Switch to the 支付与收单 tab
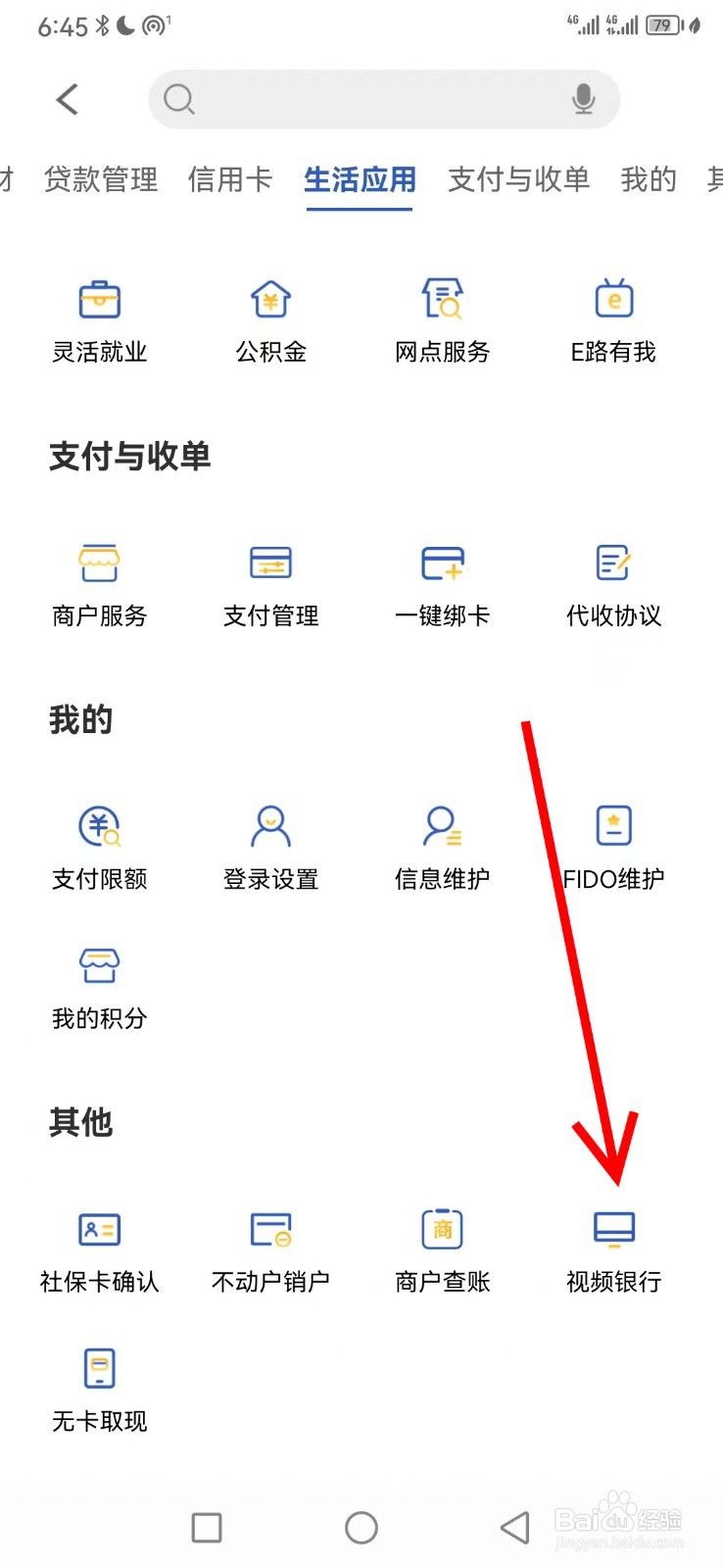This screenshot has height=1568, width=723. pos(517,180)
